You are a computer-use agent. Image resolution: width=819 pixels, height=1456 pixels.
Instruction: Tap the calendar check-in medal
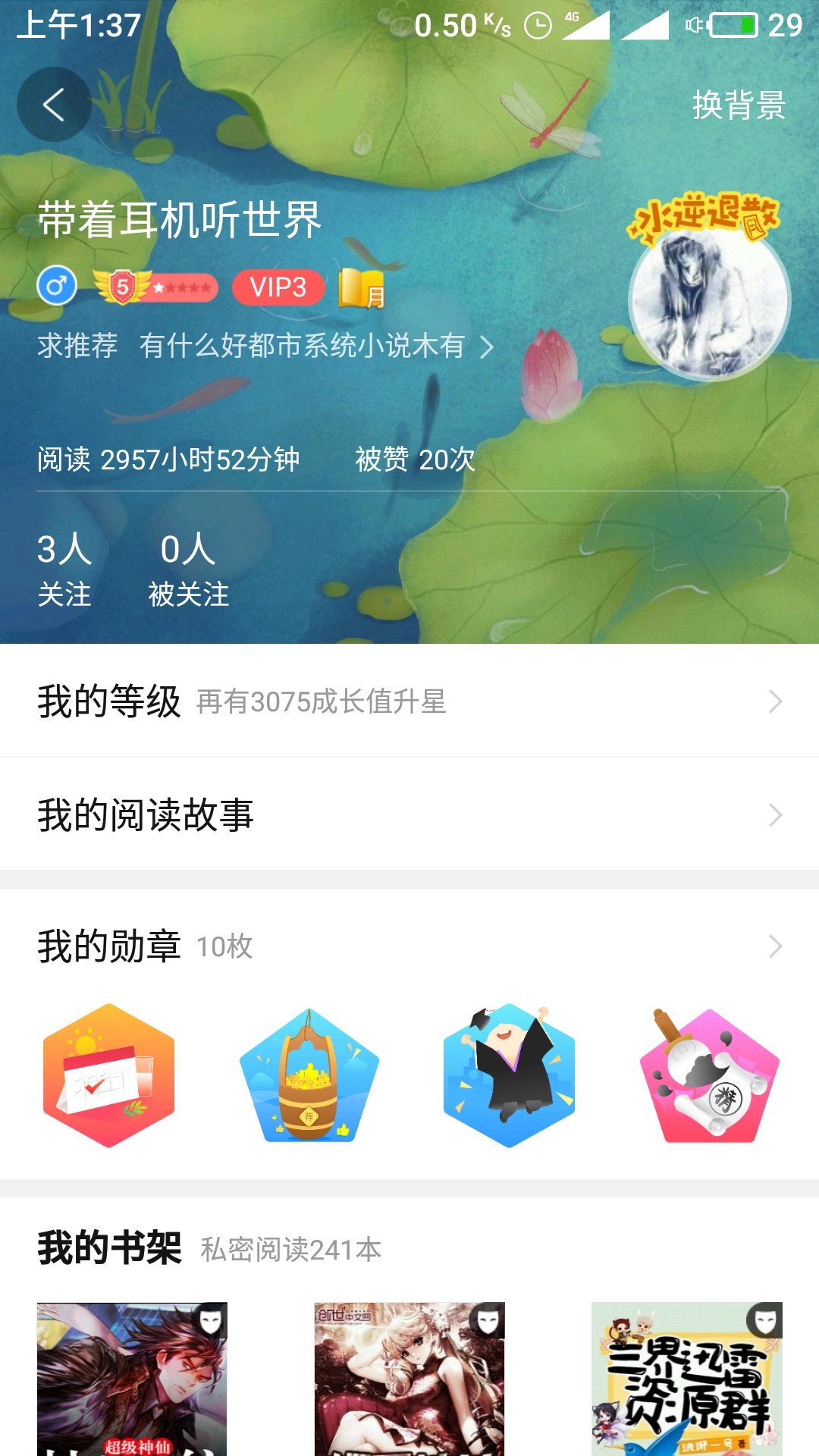(108, 1075)
